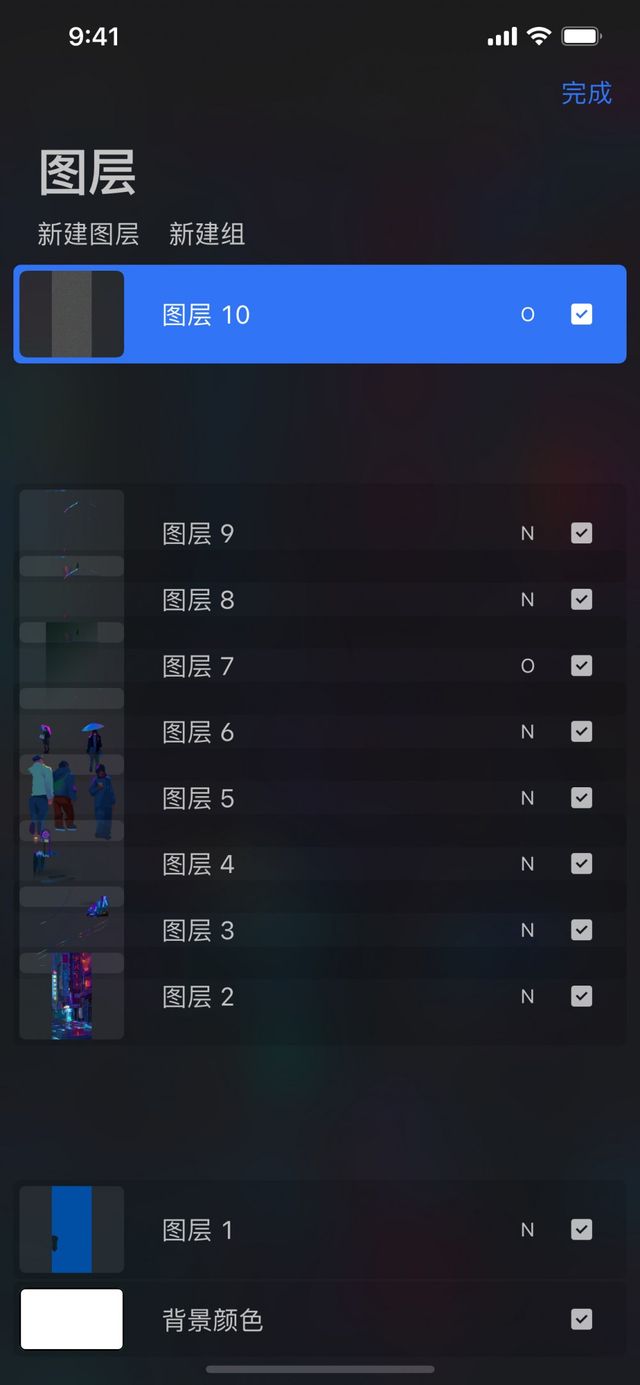This screenshot has height=1385, width=640.
Task: Open the 背景颜色 white swatch
Action: 72,1319
